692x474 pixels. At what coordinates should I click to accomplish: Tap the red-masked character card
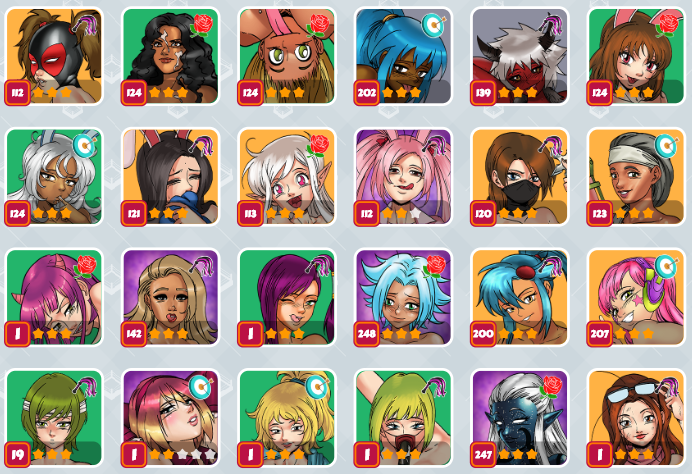pos(54,56)
